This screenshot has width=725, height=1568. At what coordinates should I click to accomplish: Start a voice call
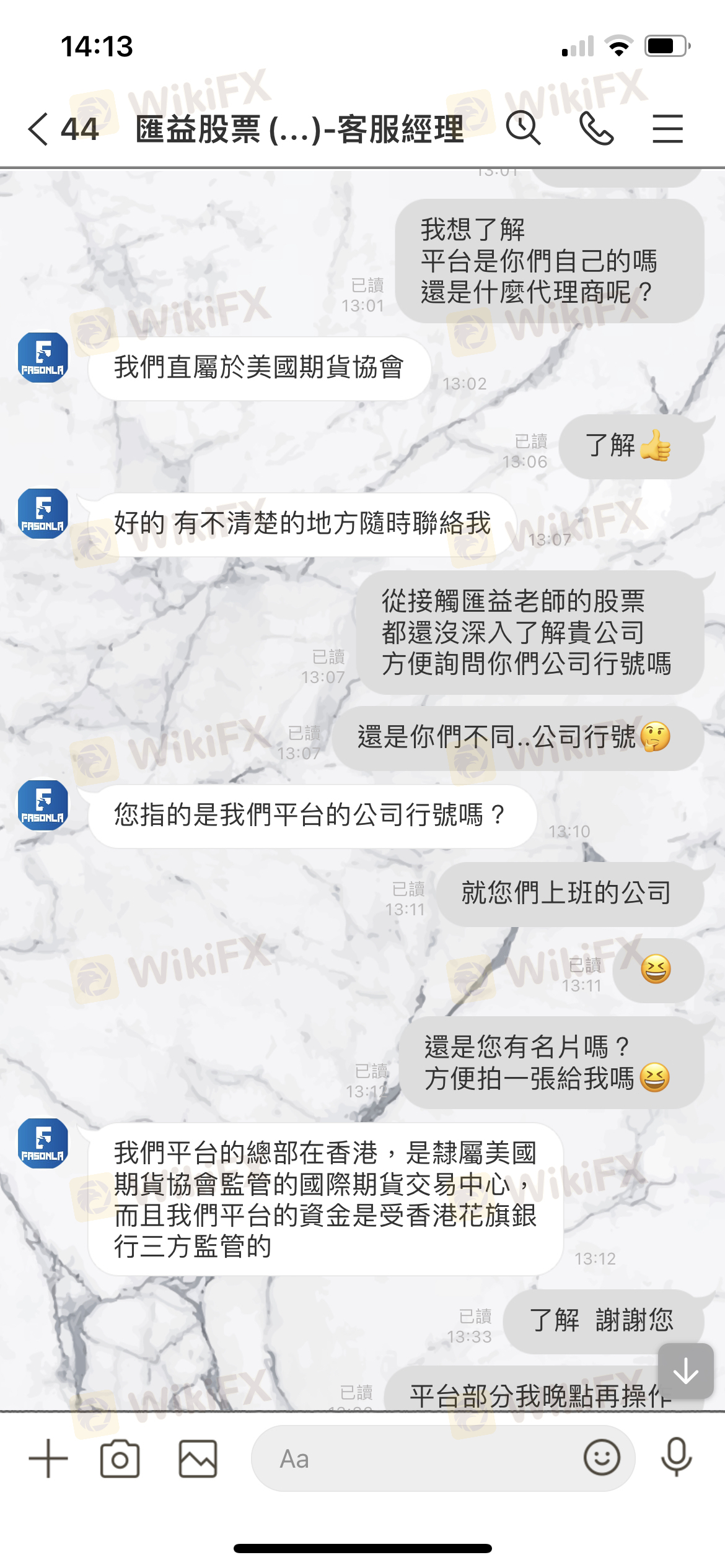[596, 129]
